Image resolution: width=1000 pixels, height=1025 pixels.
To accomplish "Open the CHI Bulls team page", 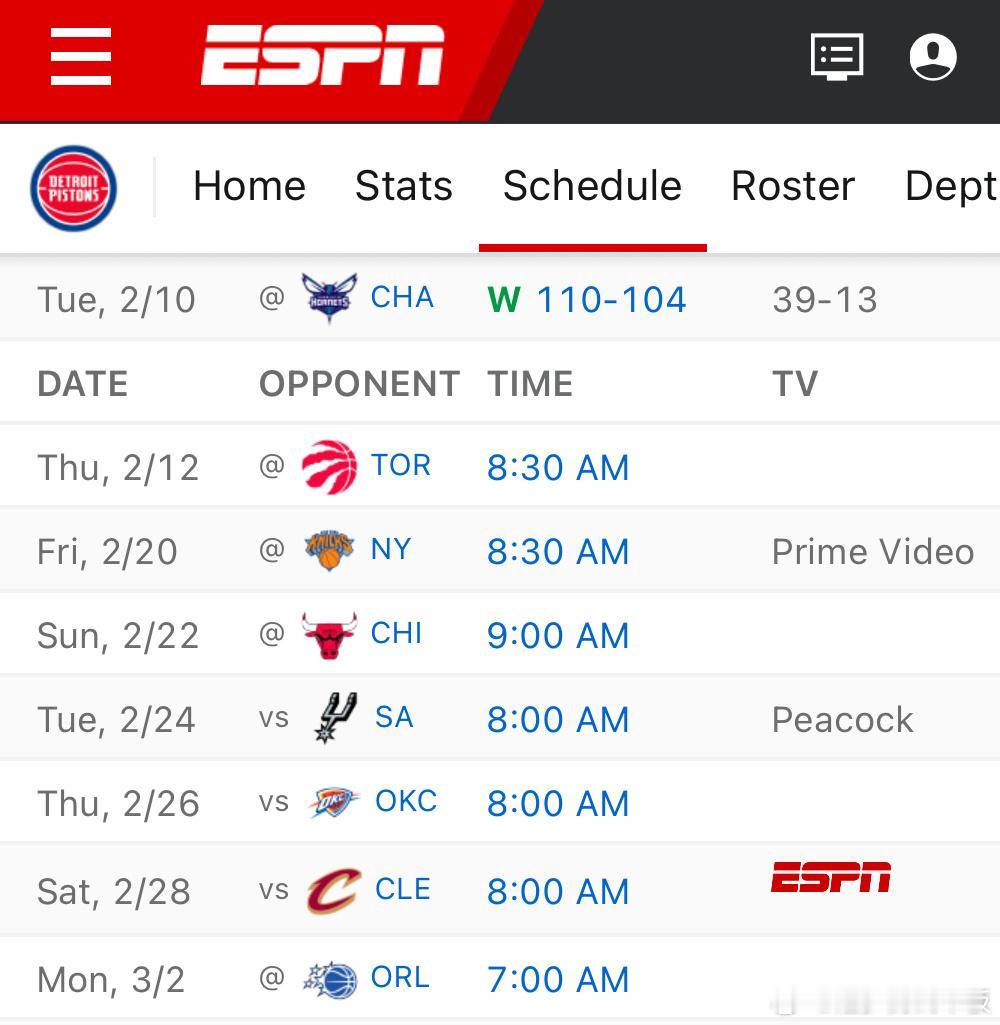I will pyautogui.click(x=397, y=634).
